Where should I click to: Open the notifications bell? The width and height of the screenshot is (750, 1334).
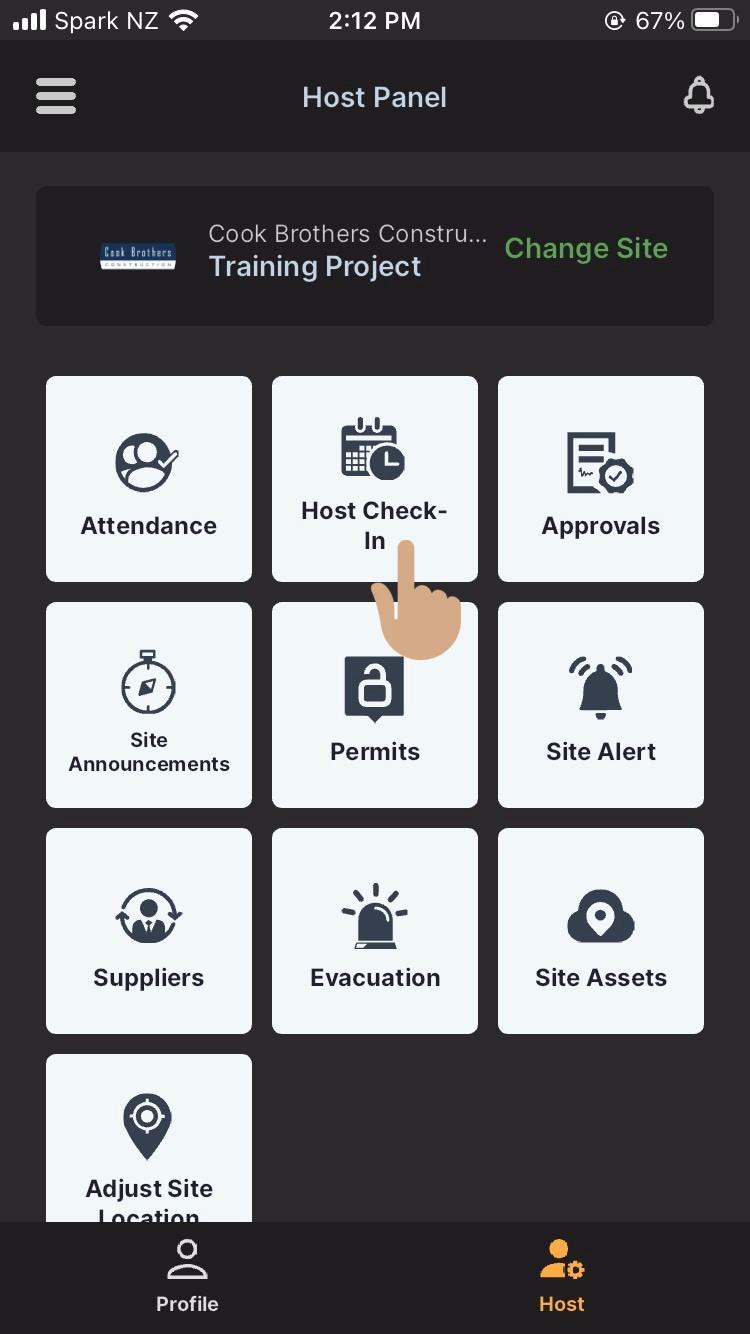[698, 97]
